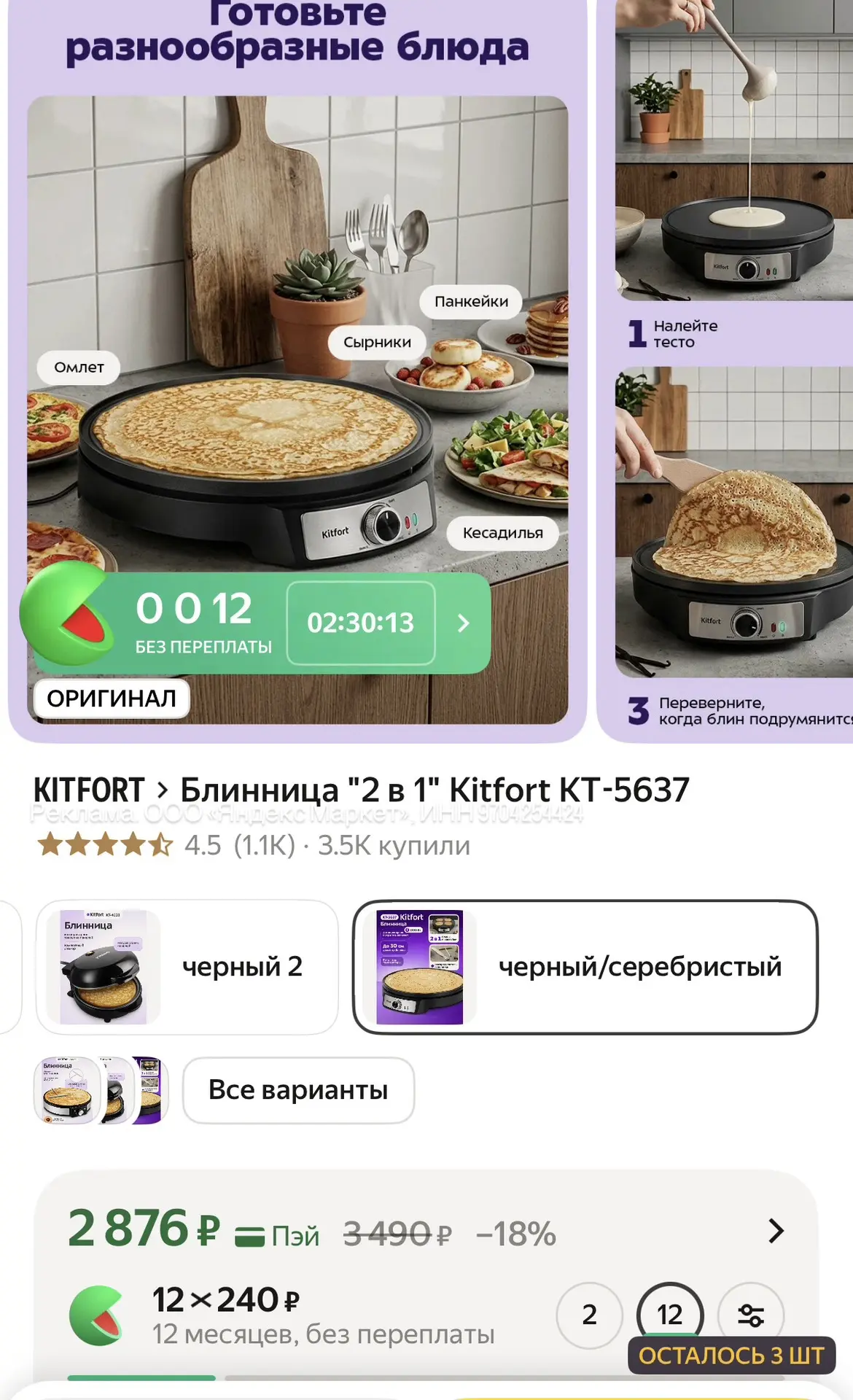Choose the 12-month installment option
This screenshot has width=853, height=1400.
click(x=670, y=1315)
